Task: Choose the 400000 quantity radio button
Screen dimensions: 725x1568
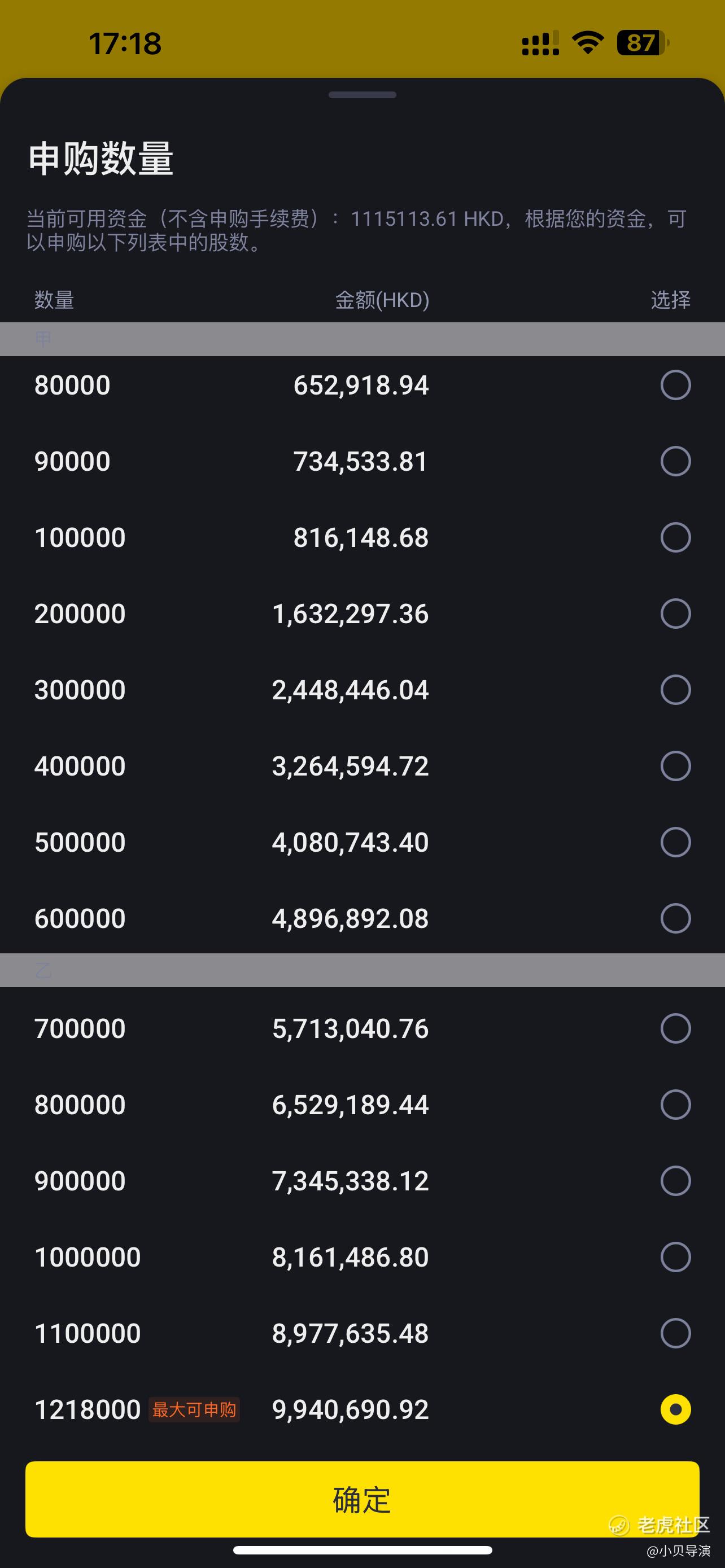Action: (675, 766)
